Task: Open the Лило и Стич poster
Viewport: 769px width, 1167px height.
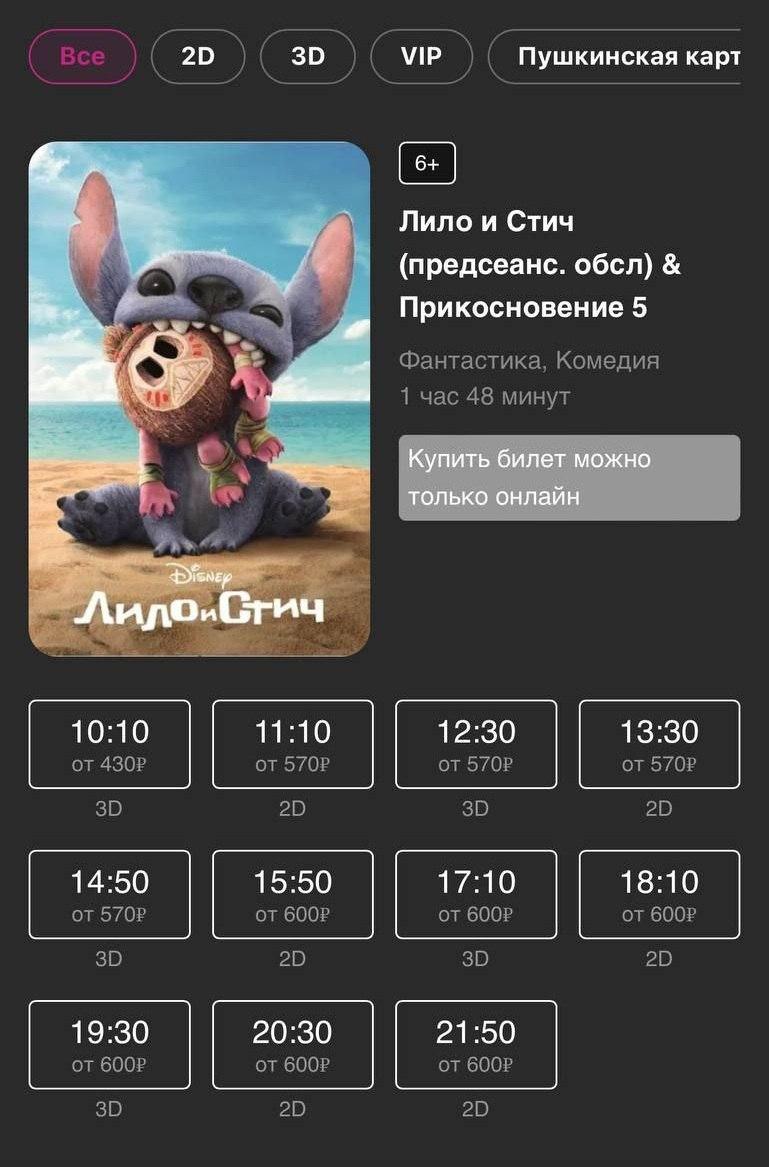Action: point(199,399)
